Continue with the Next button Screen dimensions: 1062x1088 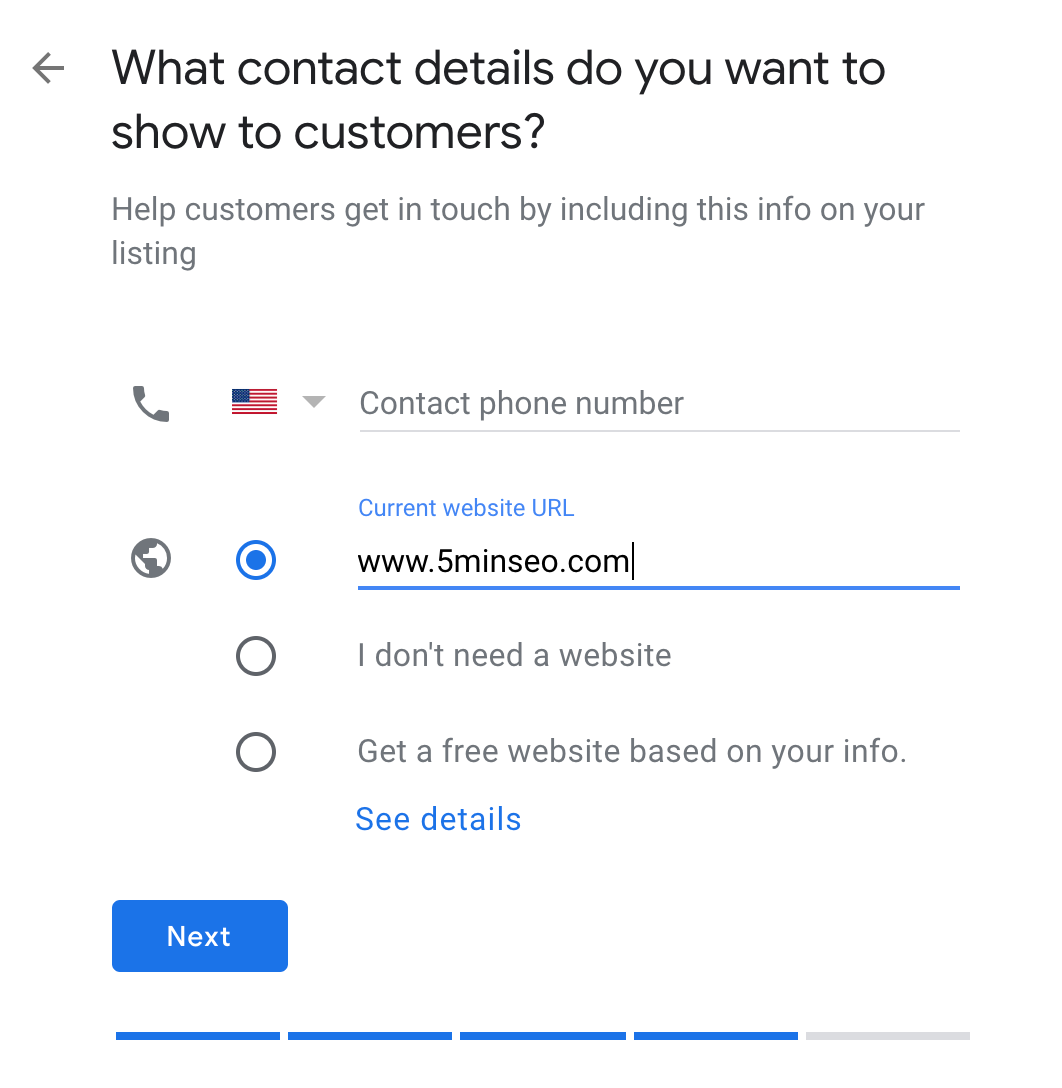point(200,936)
